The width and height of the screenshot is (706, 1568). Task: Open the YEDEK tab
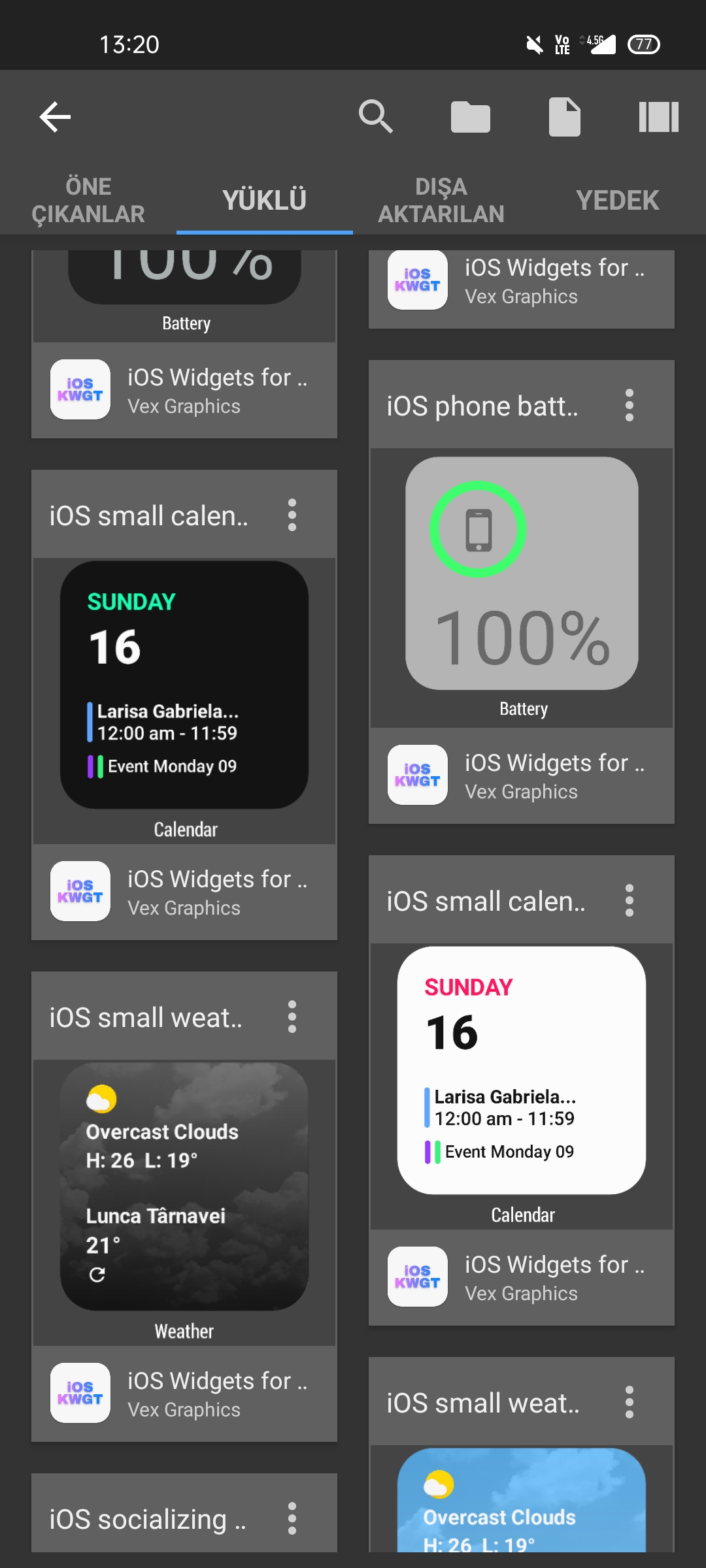tap(618, 200)
